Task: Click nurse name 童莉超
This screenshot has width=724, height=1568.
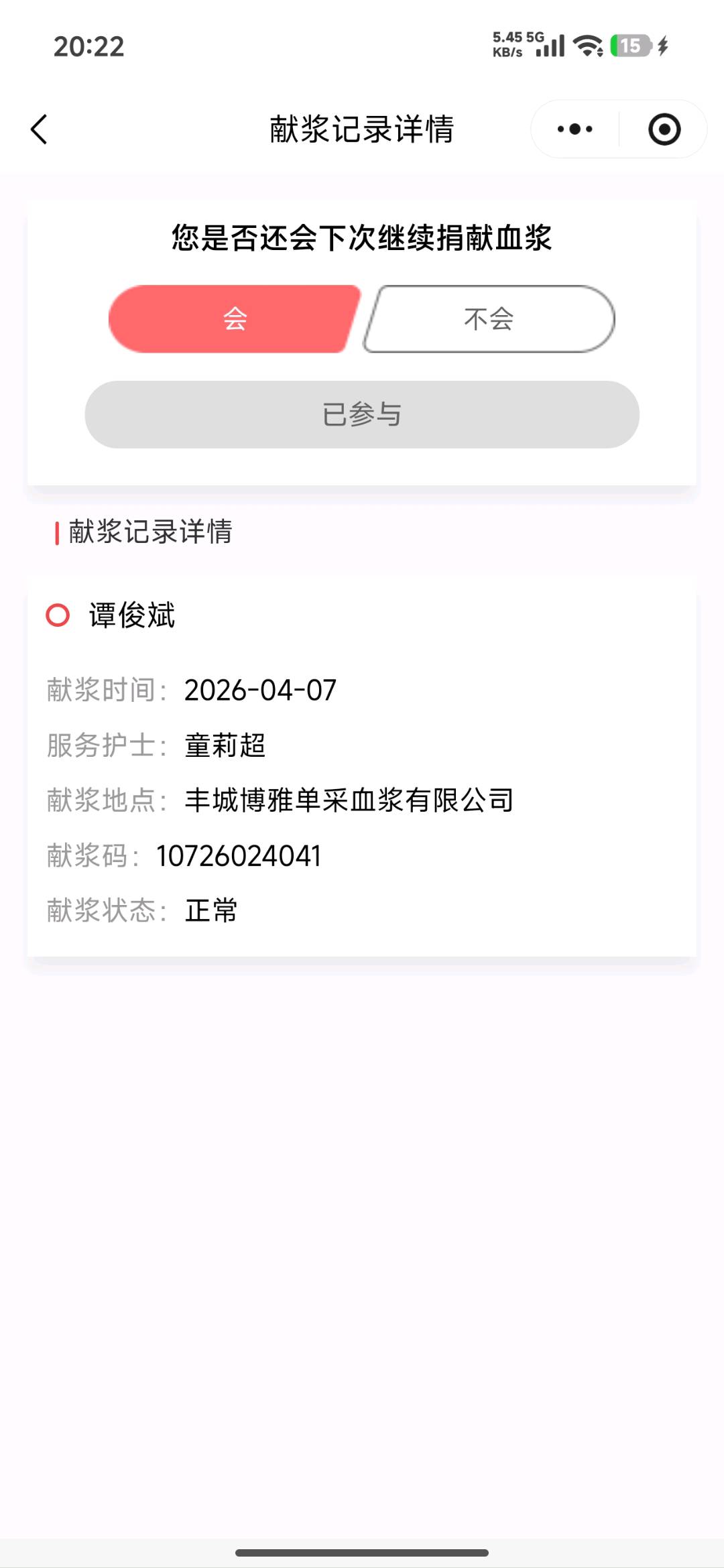Action: click(x=225, y=745)
